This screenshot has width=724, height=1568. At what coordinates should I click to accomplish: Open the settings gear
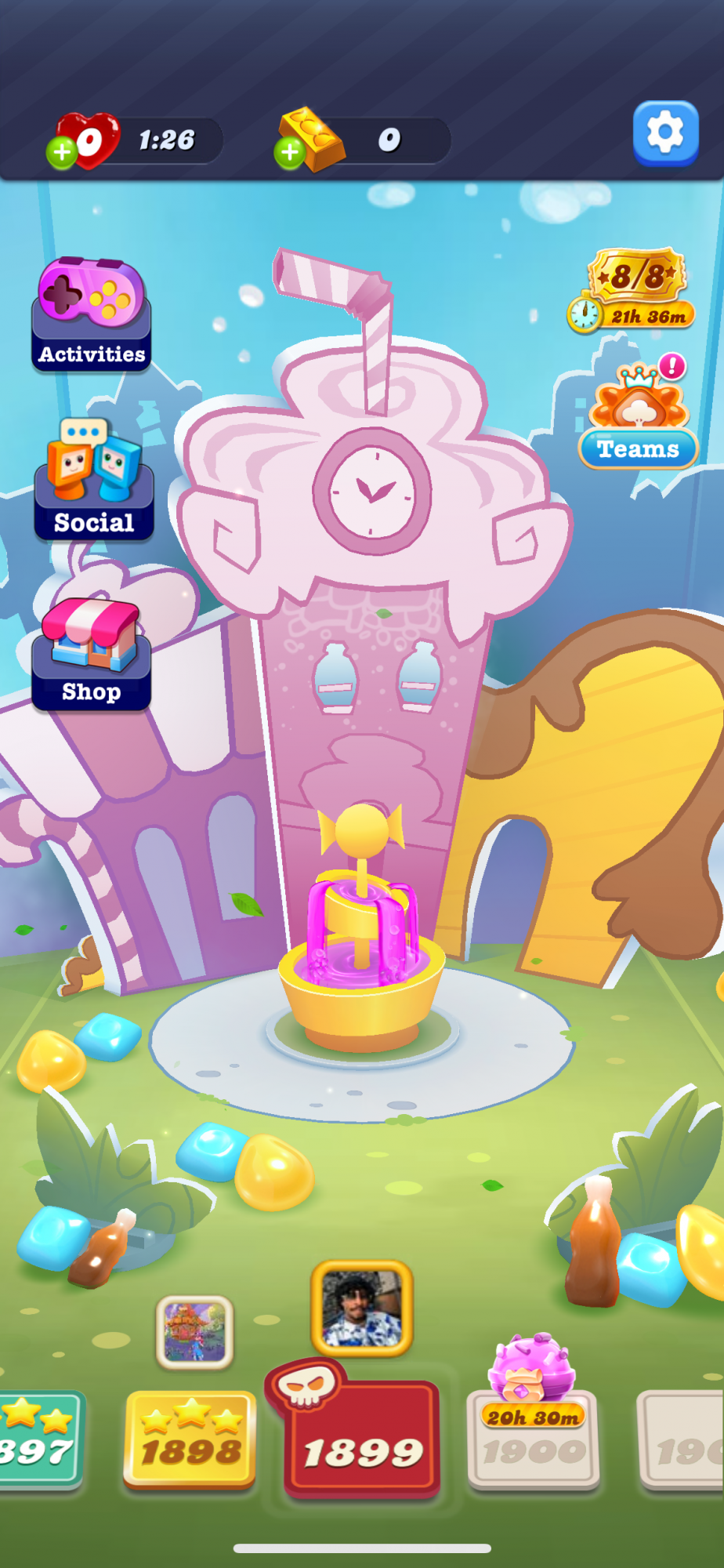[665, 133]
